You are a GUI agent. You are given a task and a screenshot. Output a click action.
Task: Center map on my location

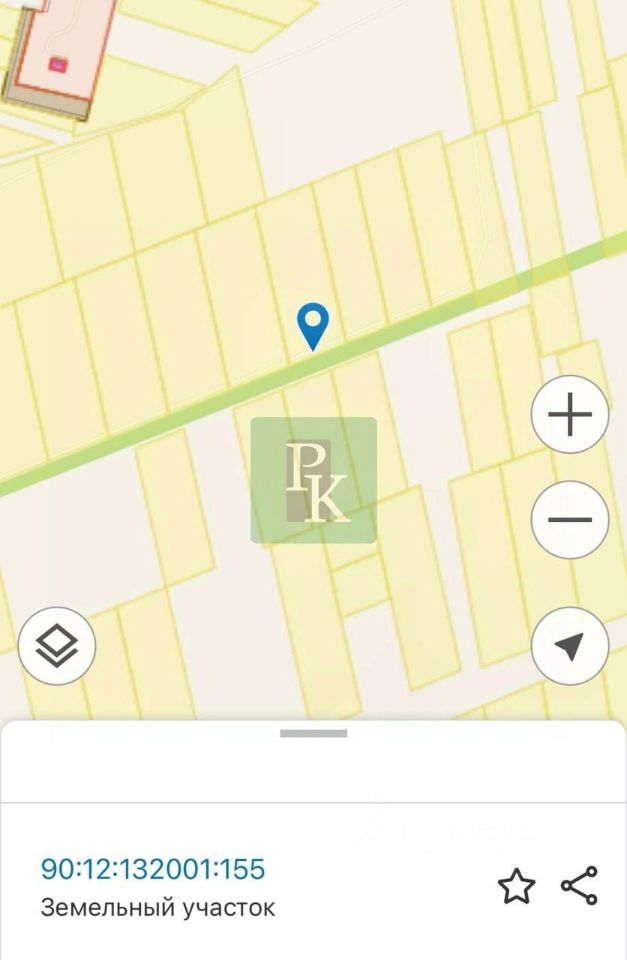570,646
